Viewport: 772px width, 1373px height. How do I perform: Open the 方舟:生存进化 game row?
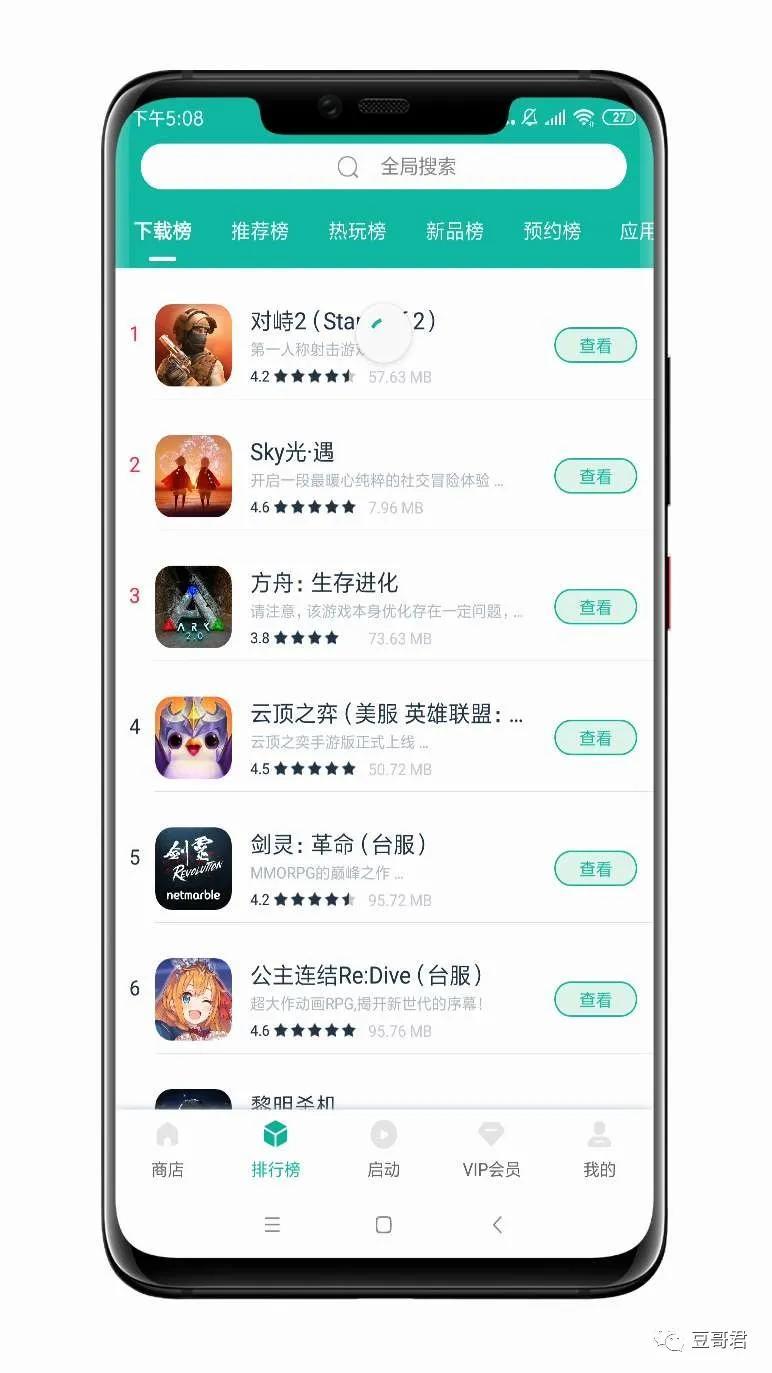(380, 607)
